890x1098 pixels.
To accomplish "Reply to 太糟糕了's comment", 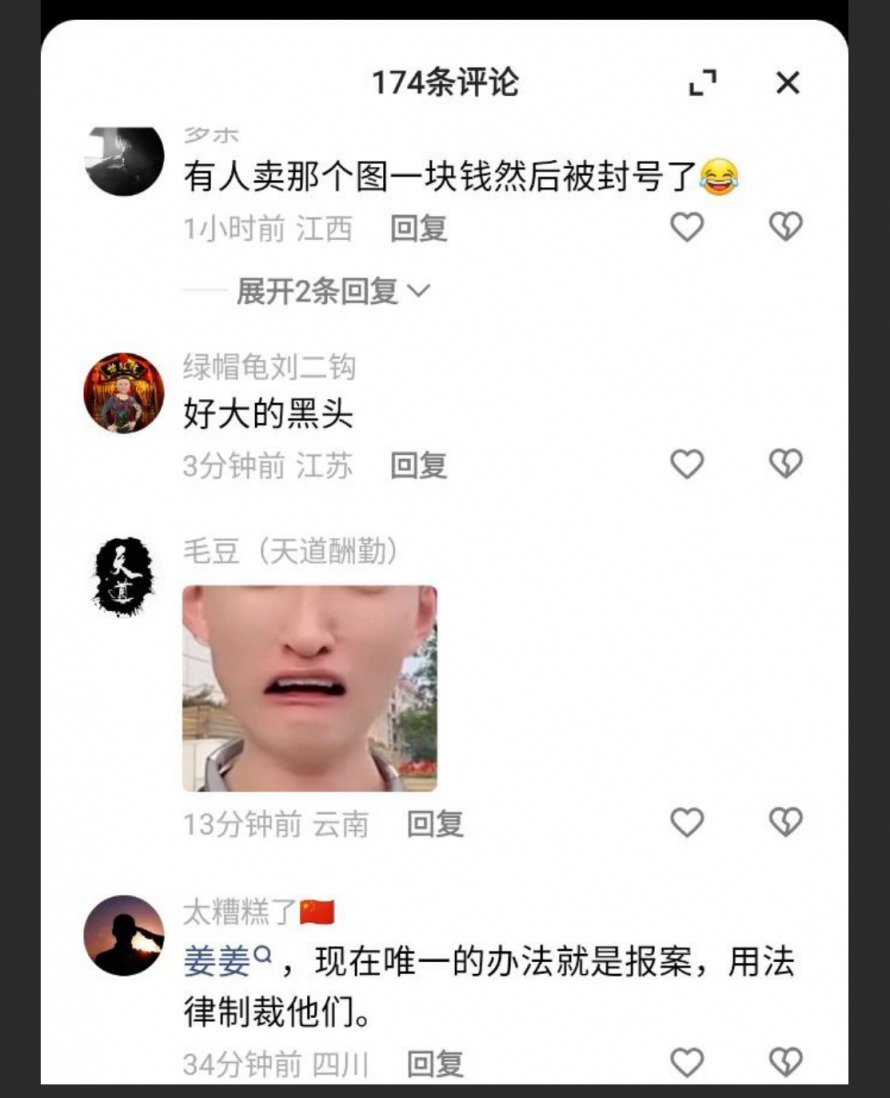I will (x=435, y=1064).
